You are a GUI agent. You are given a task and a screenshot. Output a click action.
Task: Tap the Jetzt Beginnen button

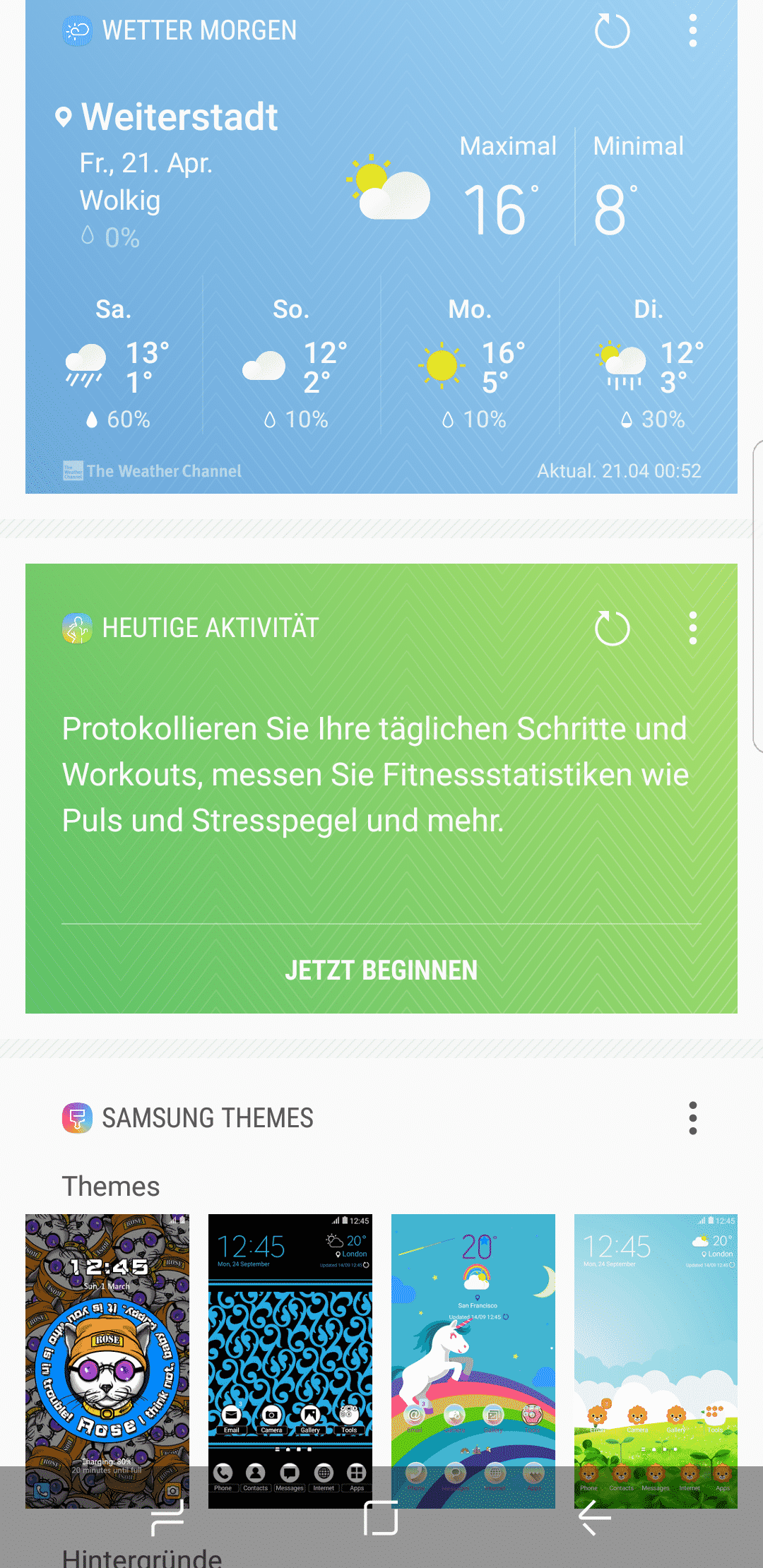pyautogui.click(x=381, y=970)
